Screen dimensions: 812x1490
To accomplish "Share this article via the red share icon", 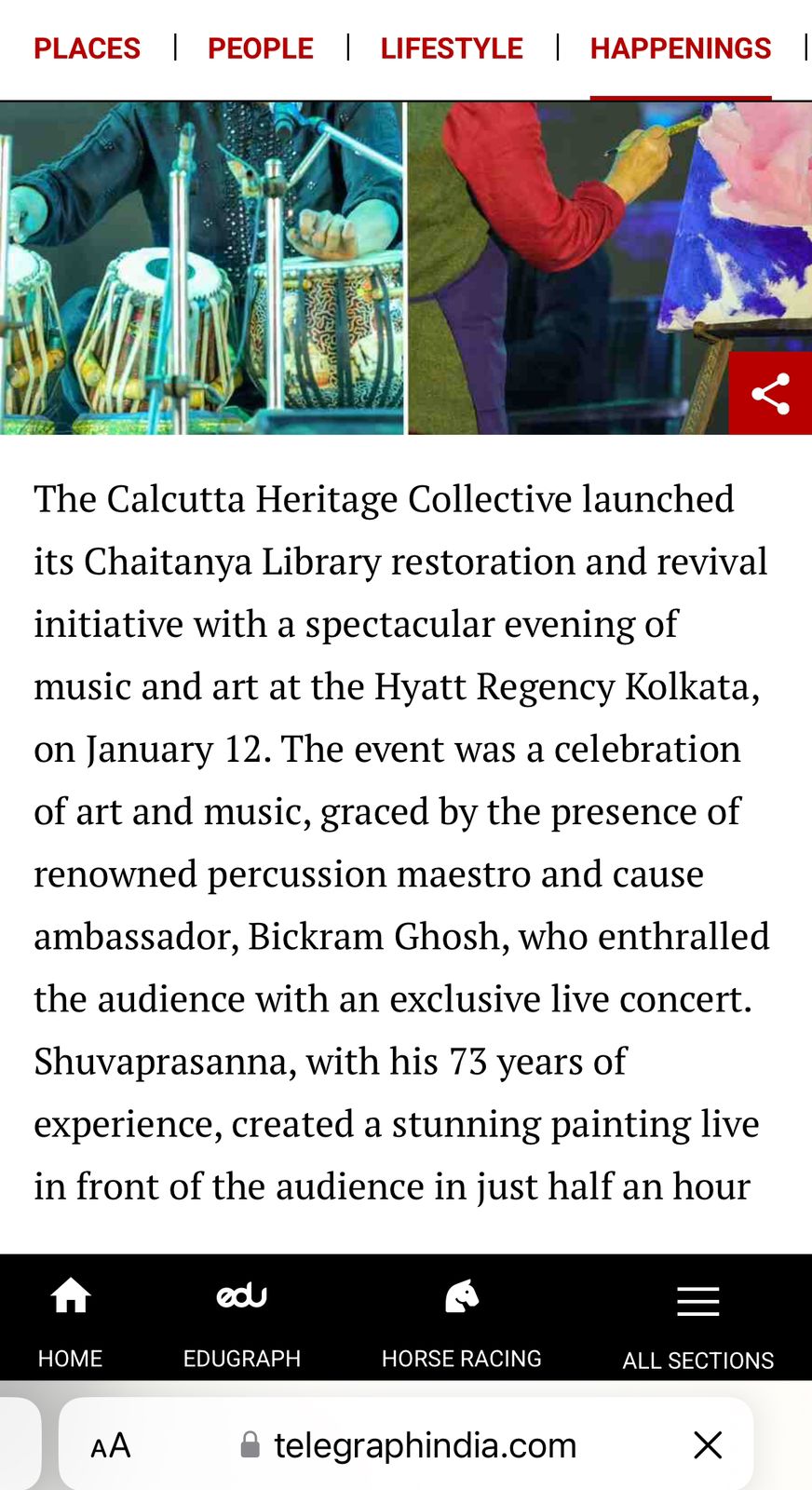I will click(770, 393).
